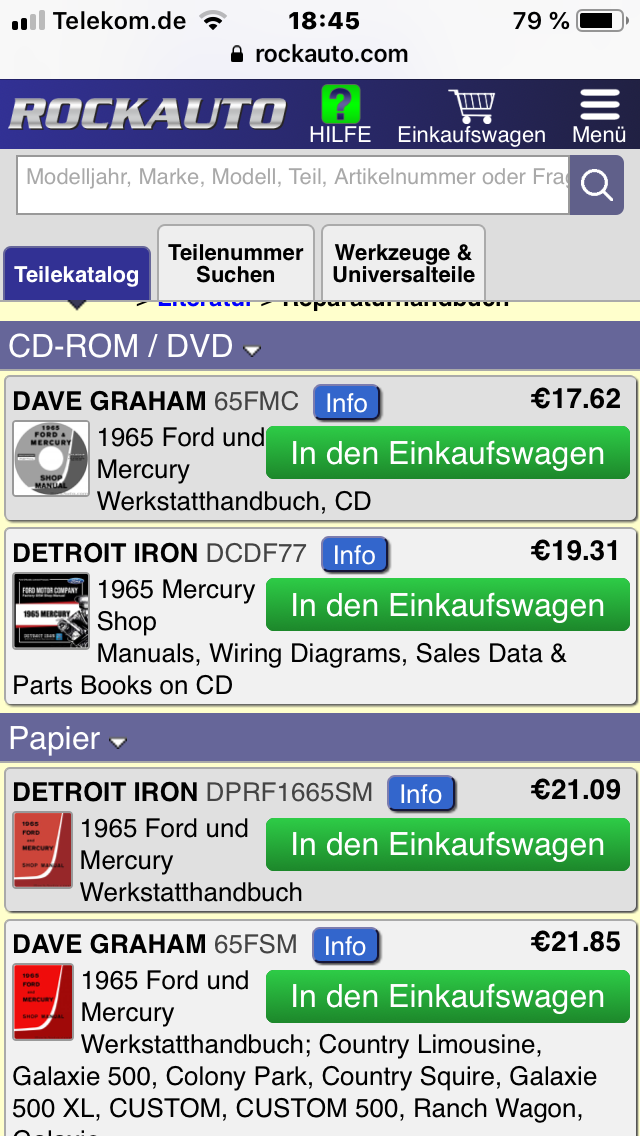Switch to Werkzeuge & Universalteile tab
640x1136 pixels.
click(x=404, y=263)
